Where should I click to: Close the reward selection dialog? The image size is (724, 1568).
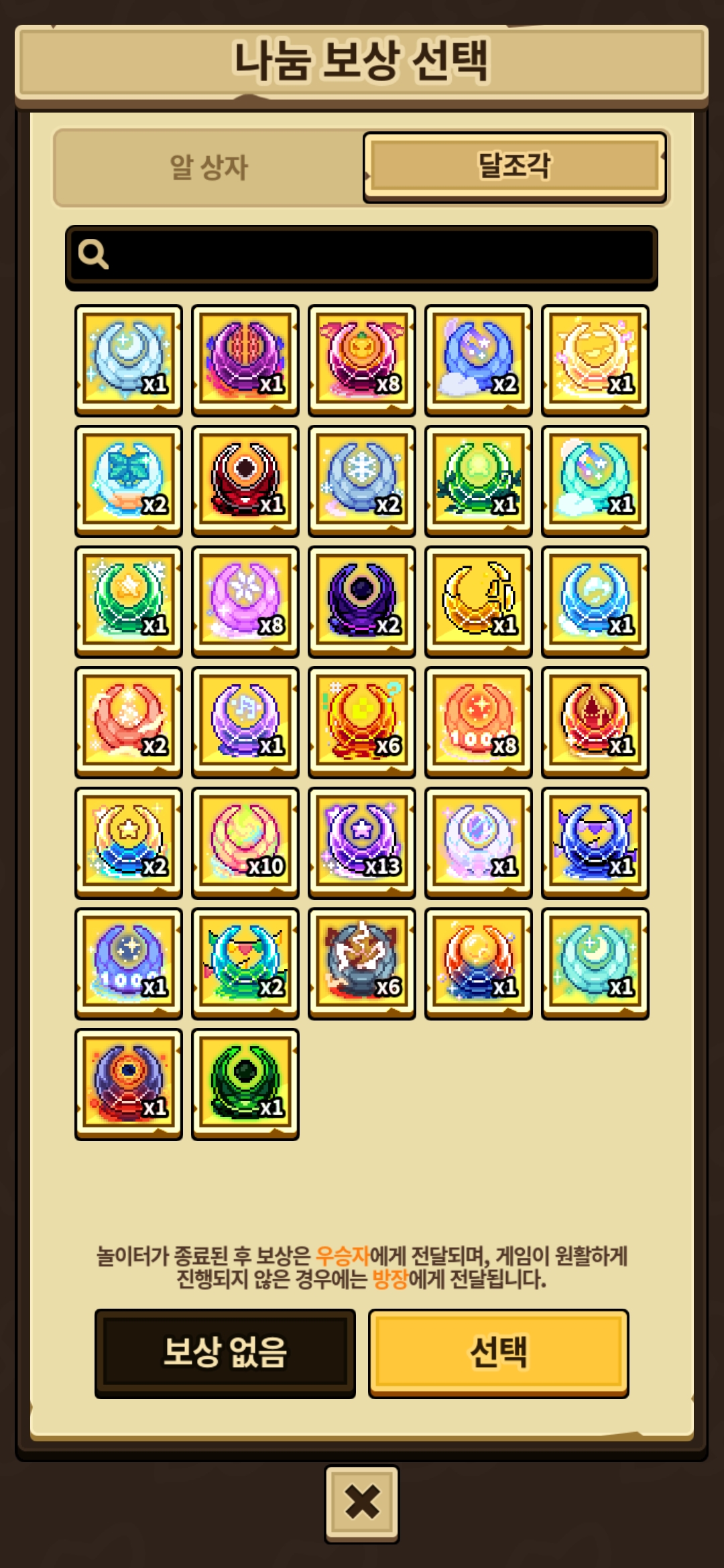click(x=362, y=1502)
